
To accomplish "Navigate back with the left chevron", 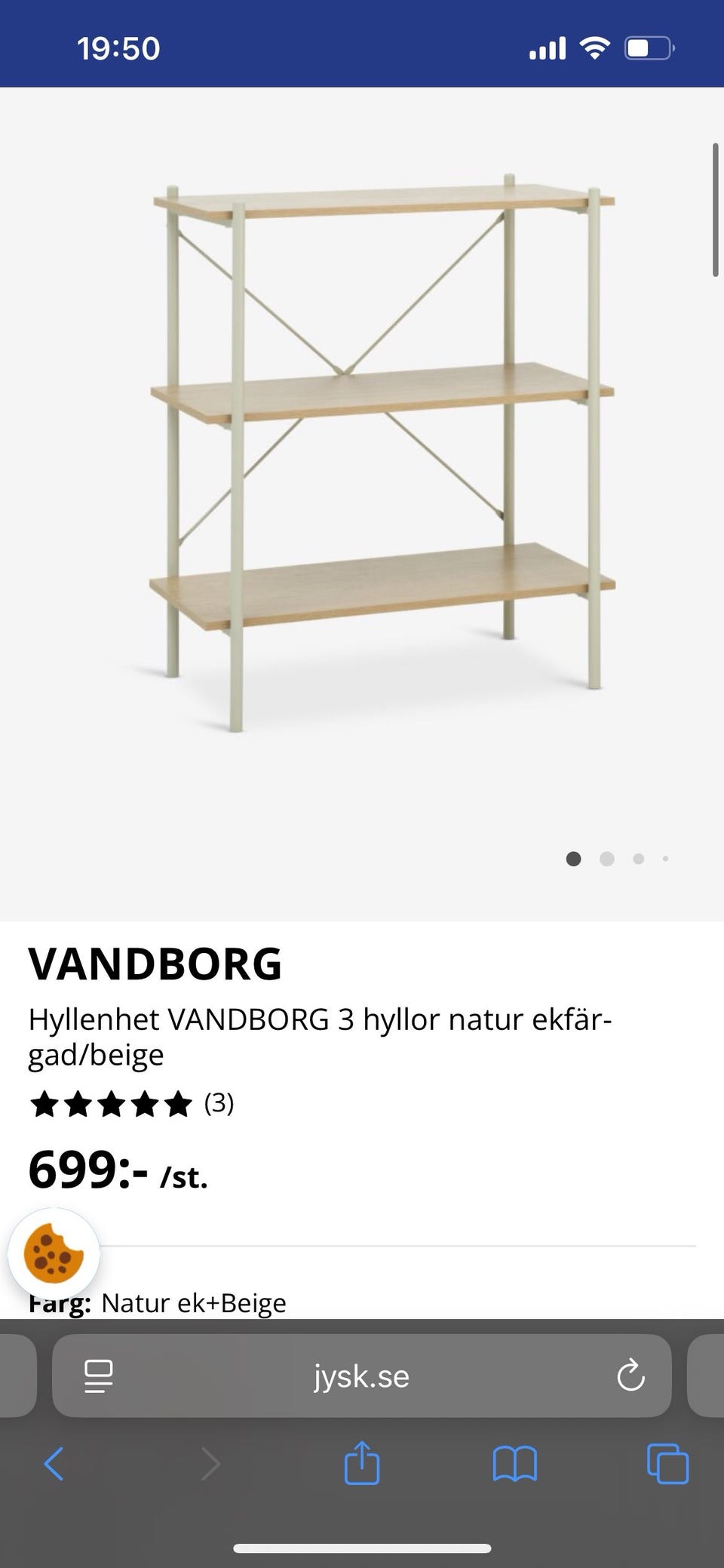I will [54, 1465].
